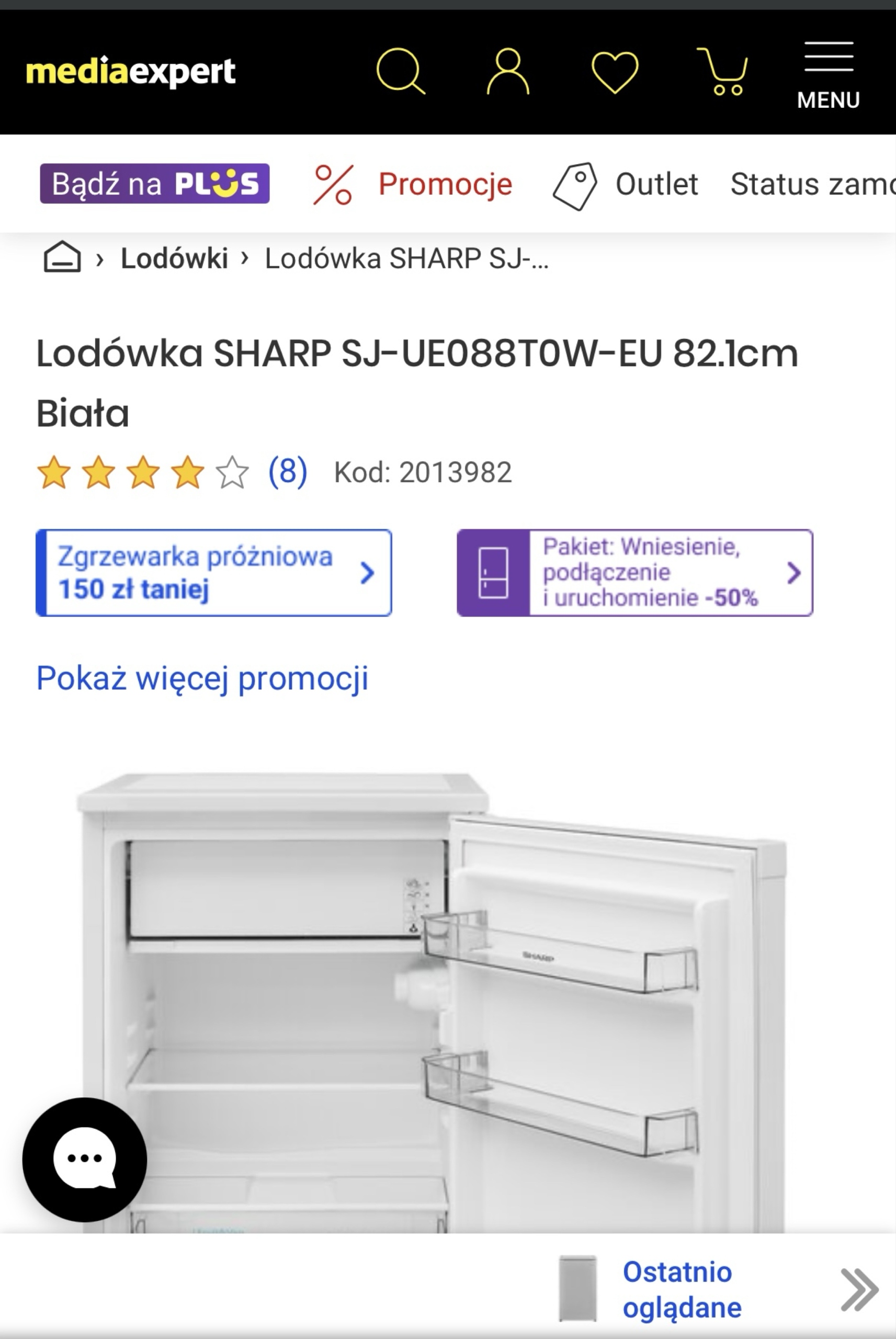The width and height of the screenshot is (896, 1339).
Task: Go to the mediaexpert home page logo
Action: (131, 72)
